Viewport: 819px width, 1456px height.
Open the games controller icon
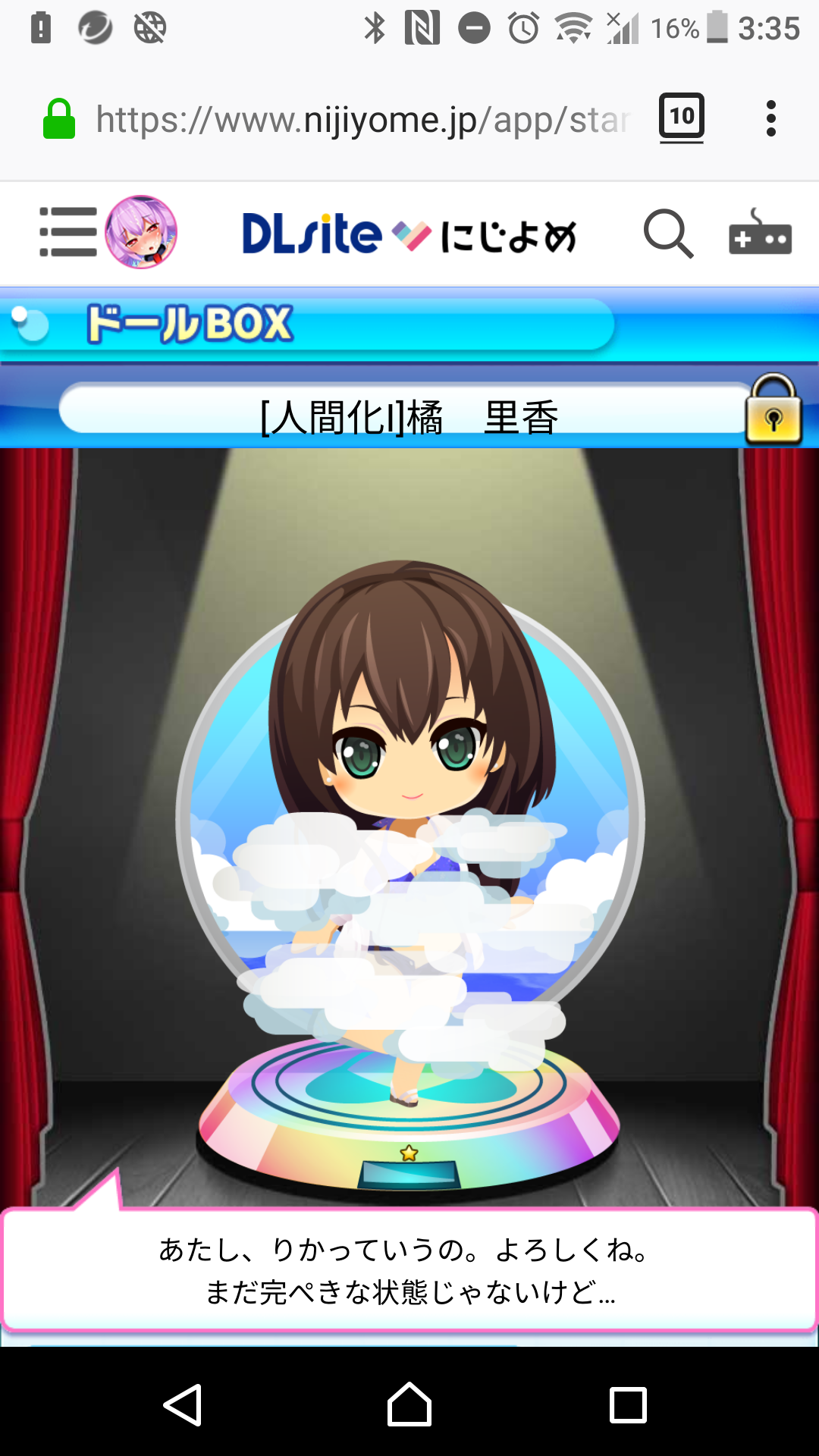click(x=760, y=235)
